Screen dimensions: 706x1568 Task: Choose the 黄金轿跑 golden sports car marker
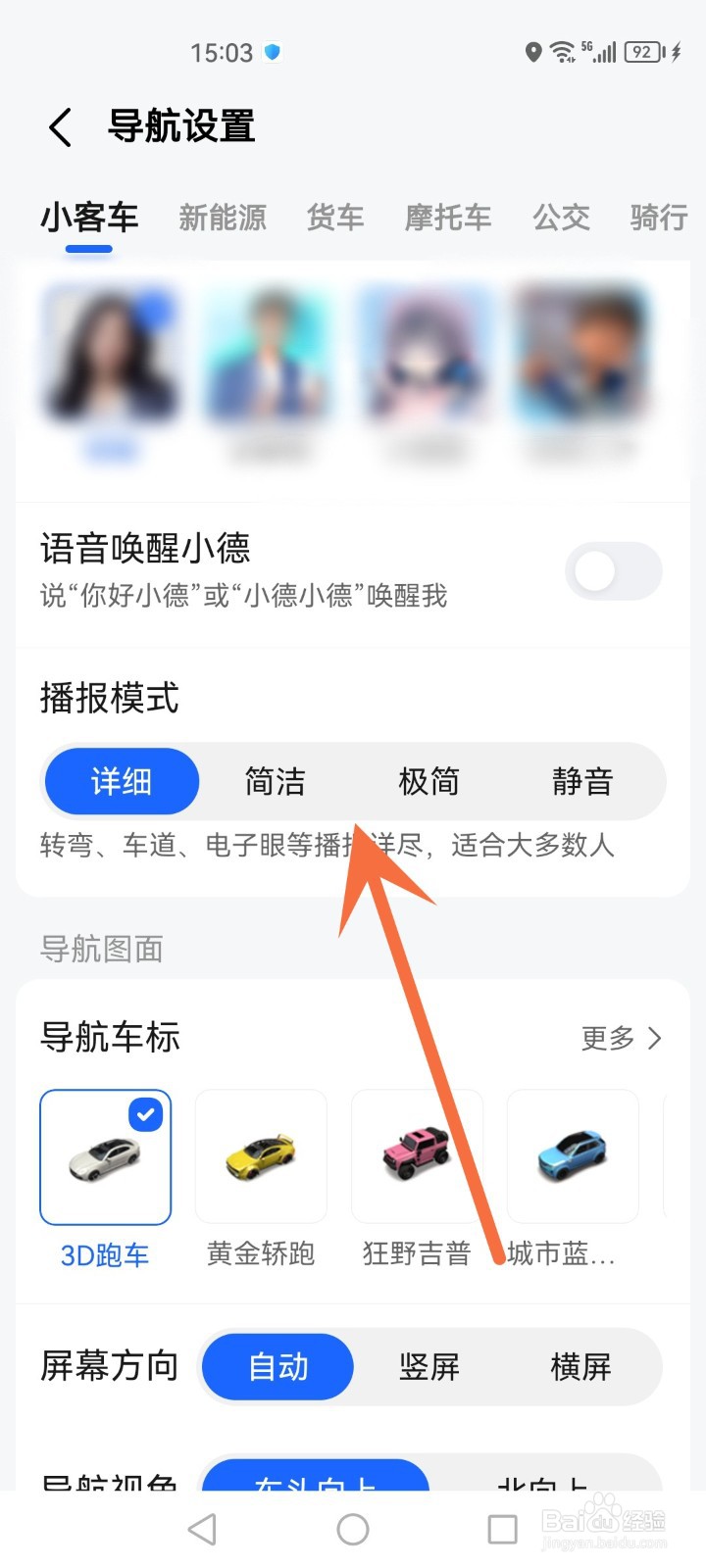tap(261, 1156)
